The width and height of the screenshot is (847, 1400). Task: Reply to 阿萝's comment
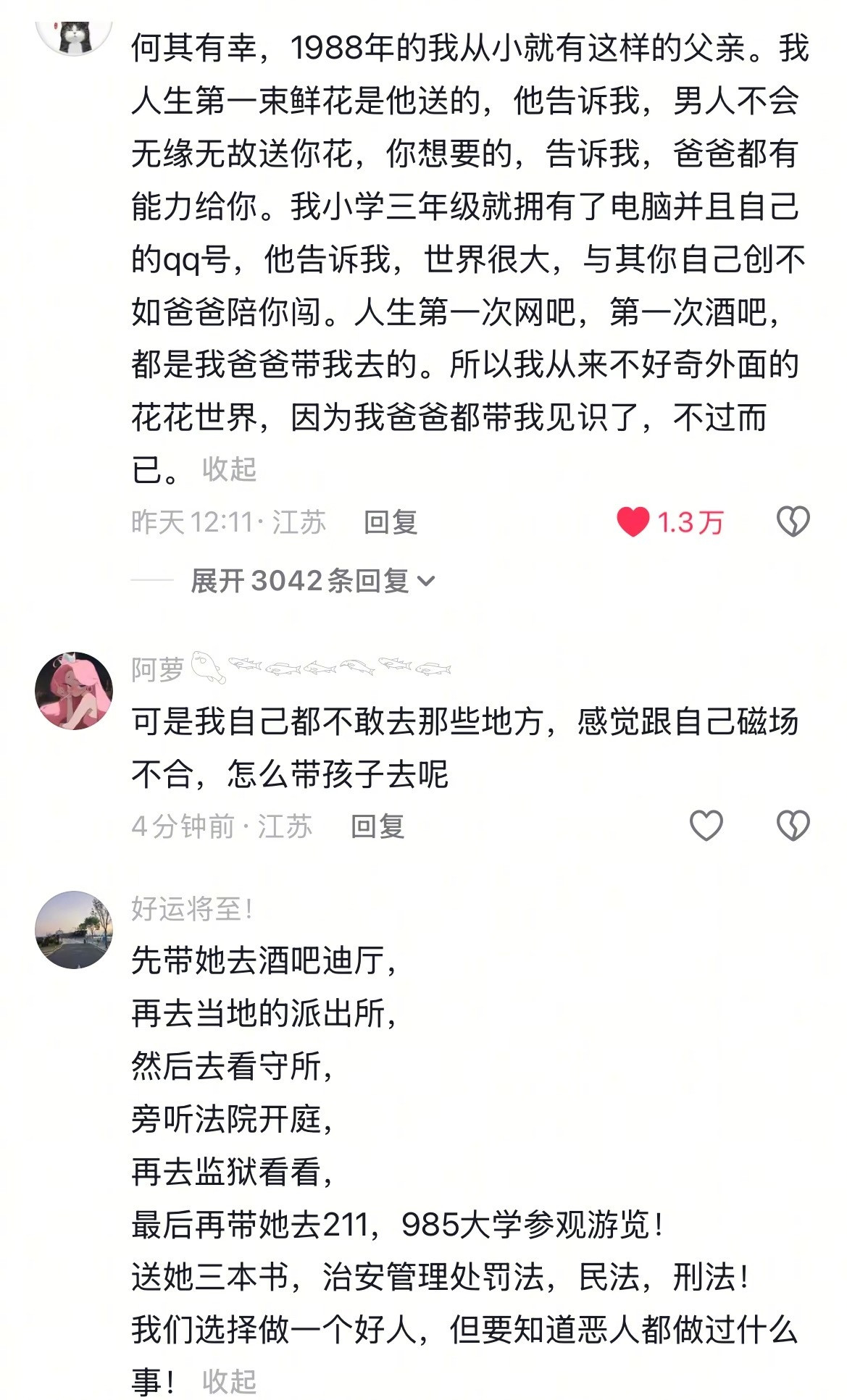[377, 826]
